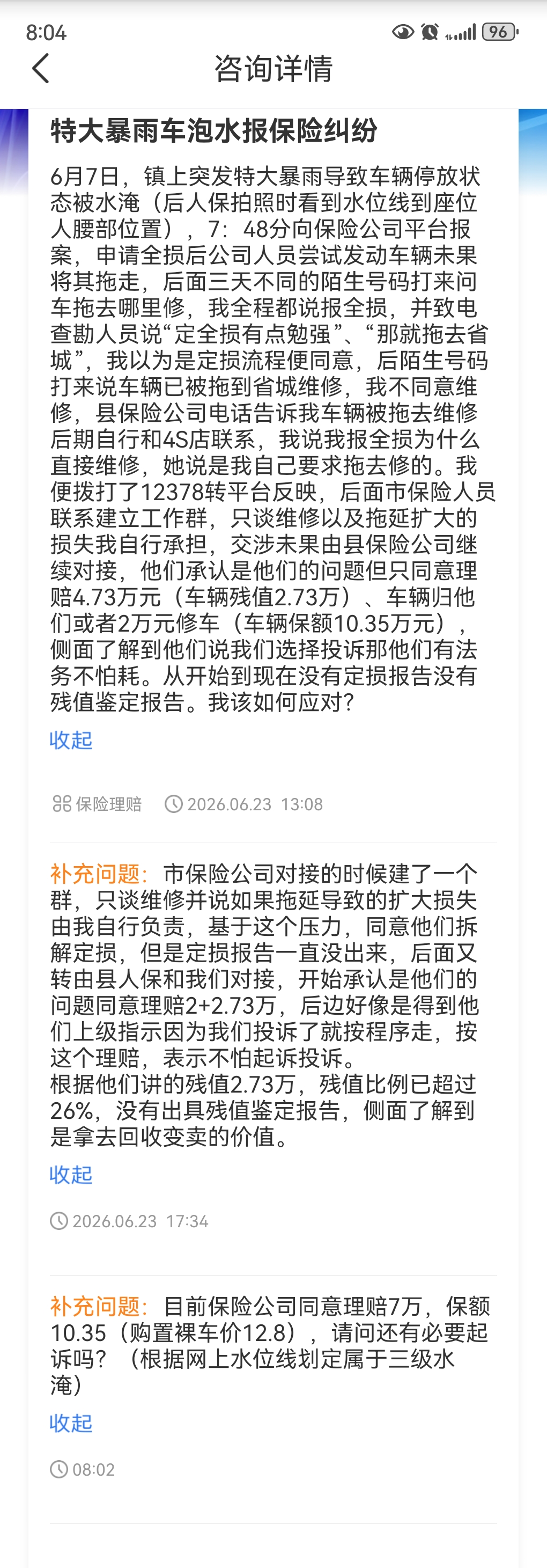This screenshot has width=547, height=1568.
Task: Go back from the 咨询详情 page
Action: point(41,68)
